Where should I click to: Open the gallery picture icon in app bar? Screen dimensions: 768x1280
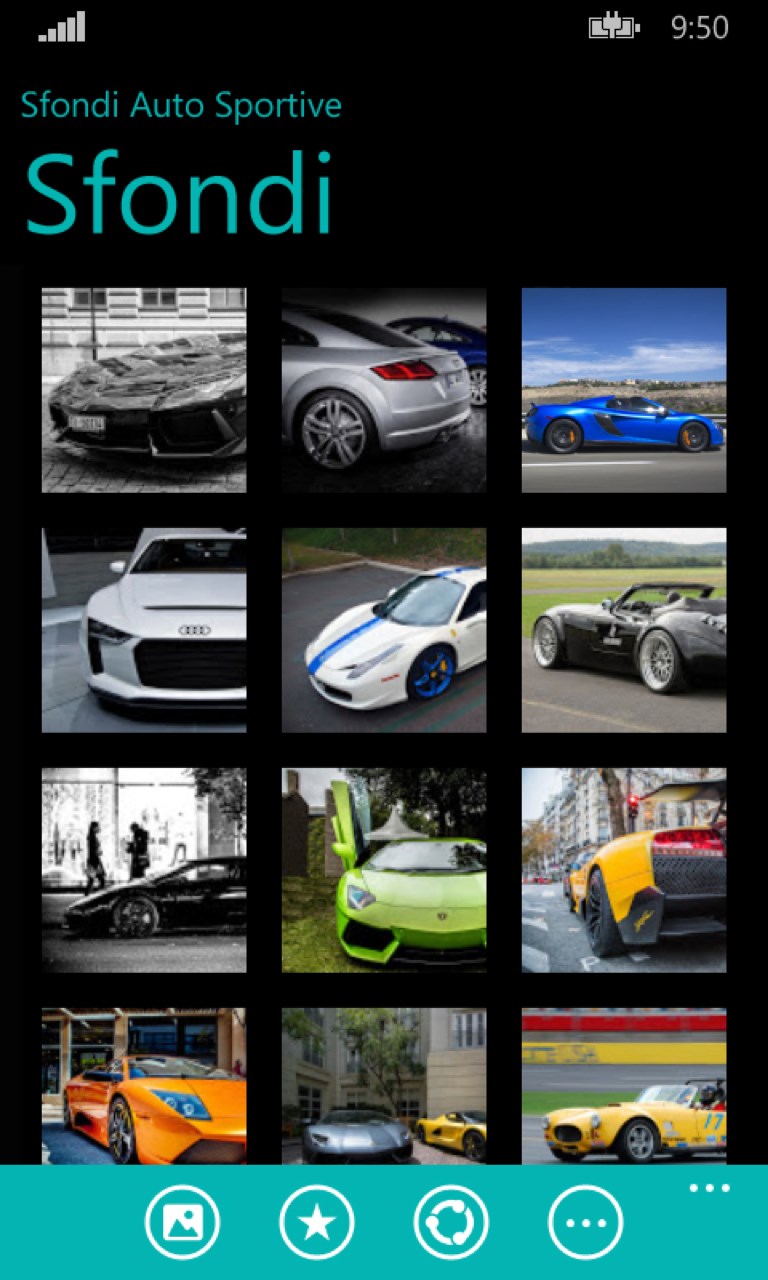182,1222
